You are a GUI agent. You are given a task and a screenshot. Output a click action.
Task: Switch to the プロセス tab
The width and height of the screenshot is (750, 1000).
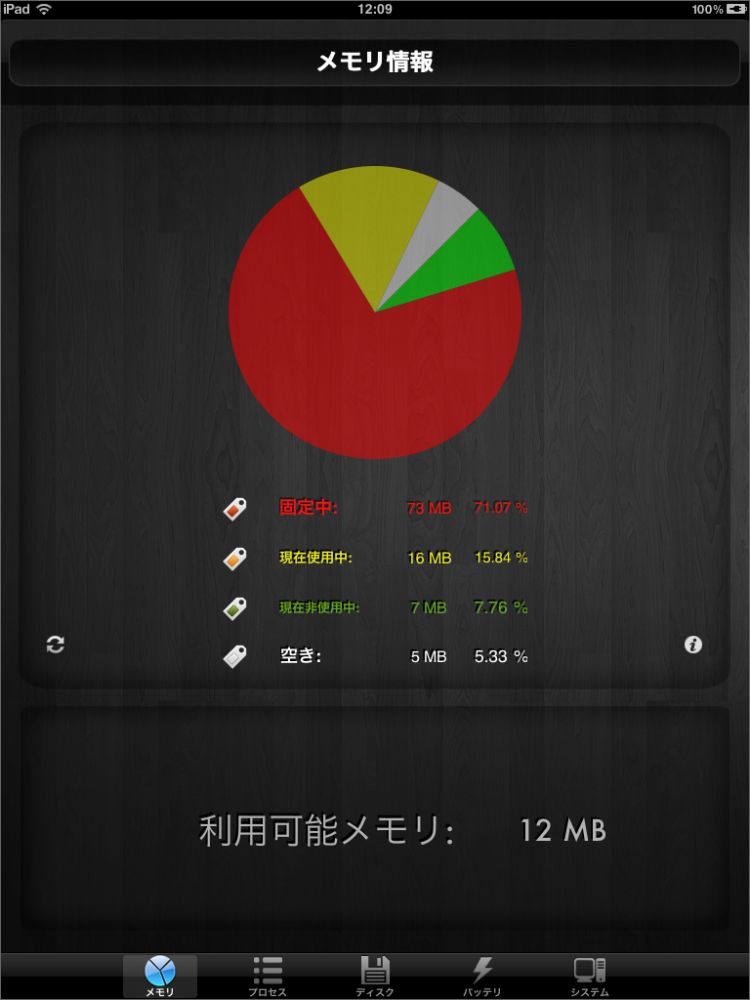coord(267,976)
